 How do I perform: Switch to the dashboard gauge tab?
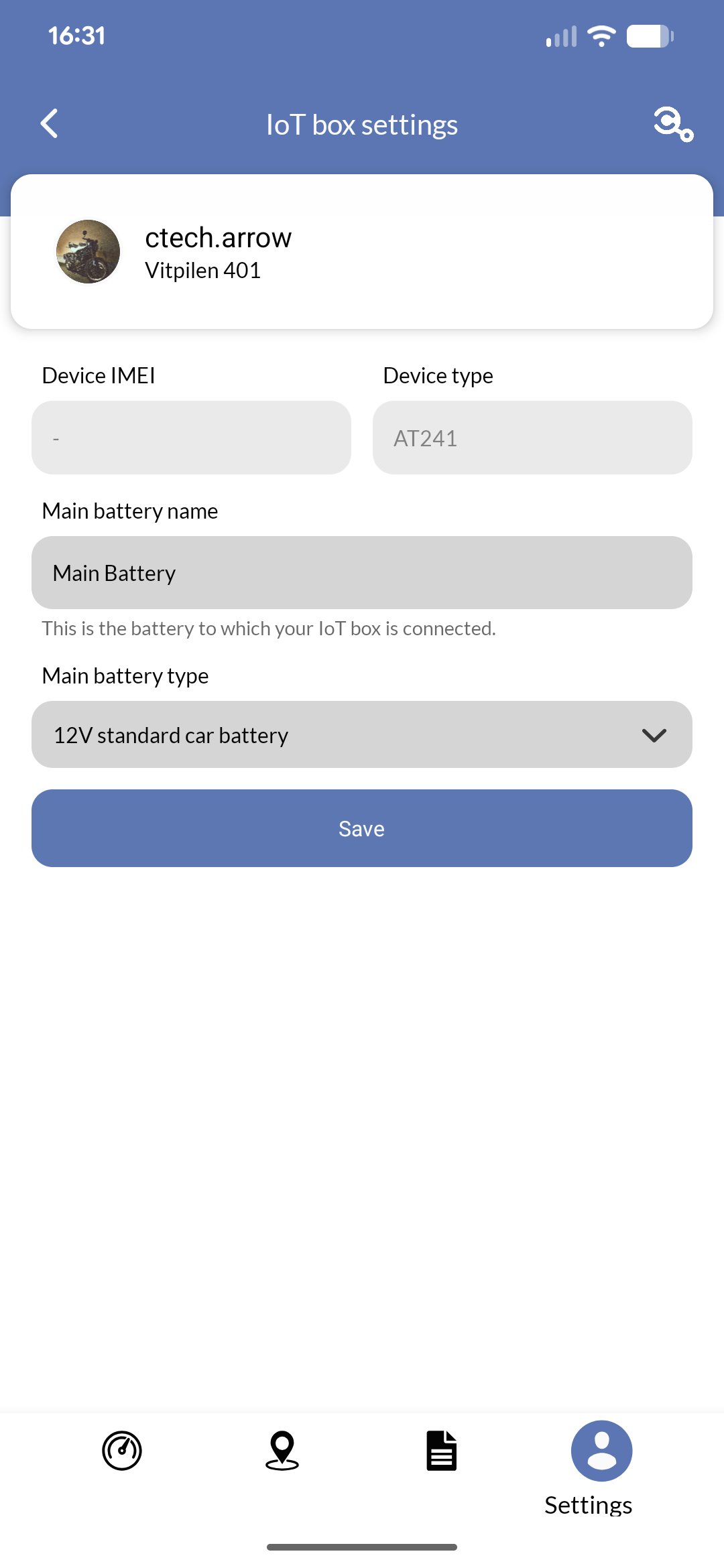(x=122, y=1451)
